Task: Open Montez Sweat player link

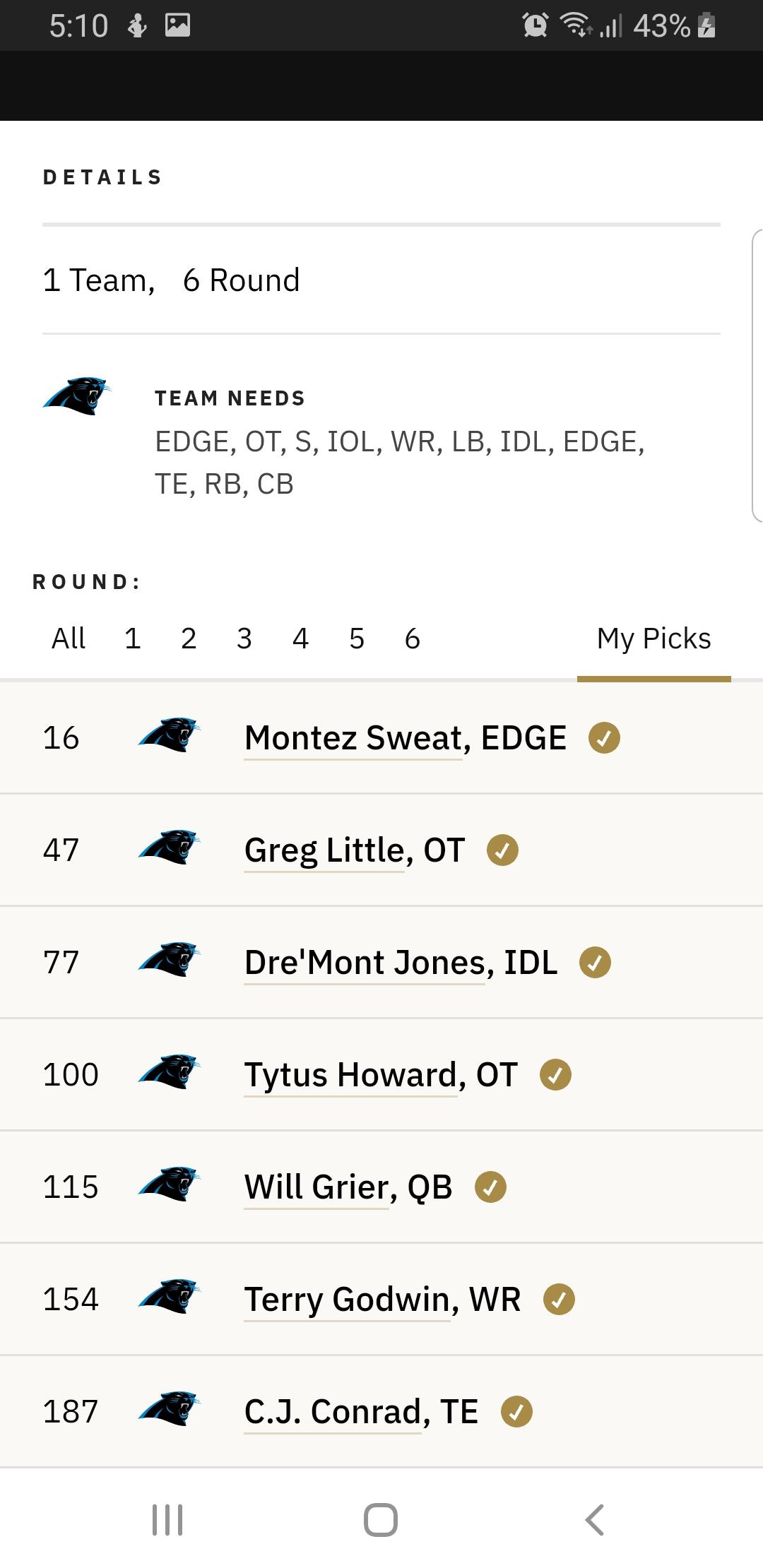Action: coord(353,738)
